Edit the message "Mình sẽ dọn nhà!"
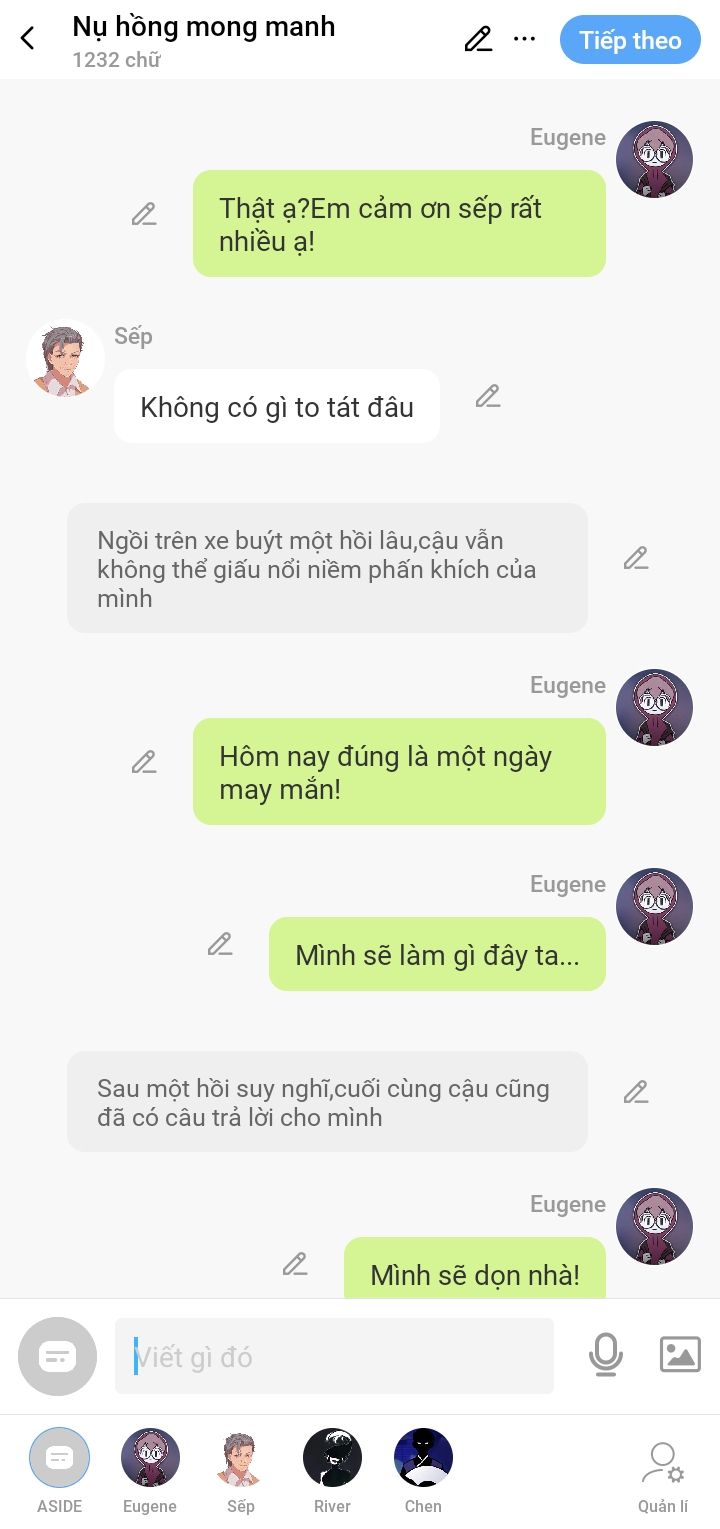The image size is (720, 1529). click(x=295, y=1265)
